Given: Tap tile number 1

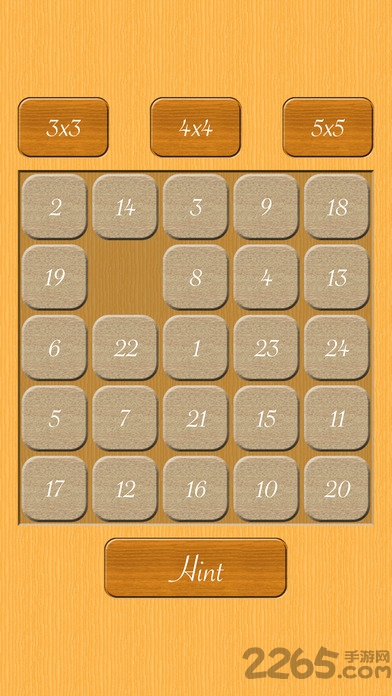Looking at the screenshot, I should [x=196, y=348].
